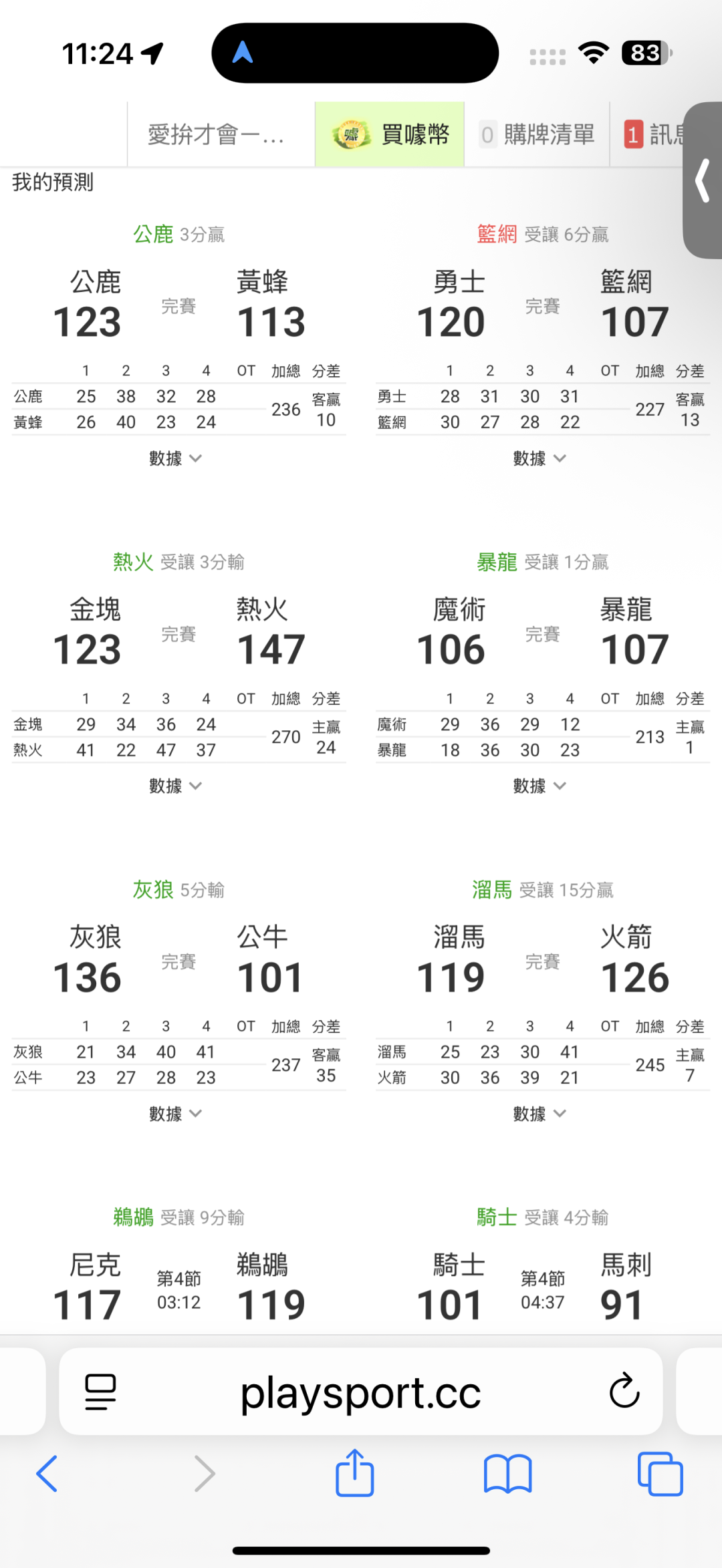Expand 數據 for the 公鹿 vs 黃蜂 game
The width and height of the screenshot is (722, 1568).
(175, 458)
